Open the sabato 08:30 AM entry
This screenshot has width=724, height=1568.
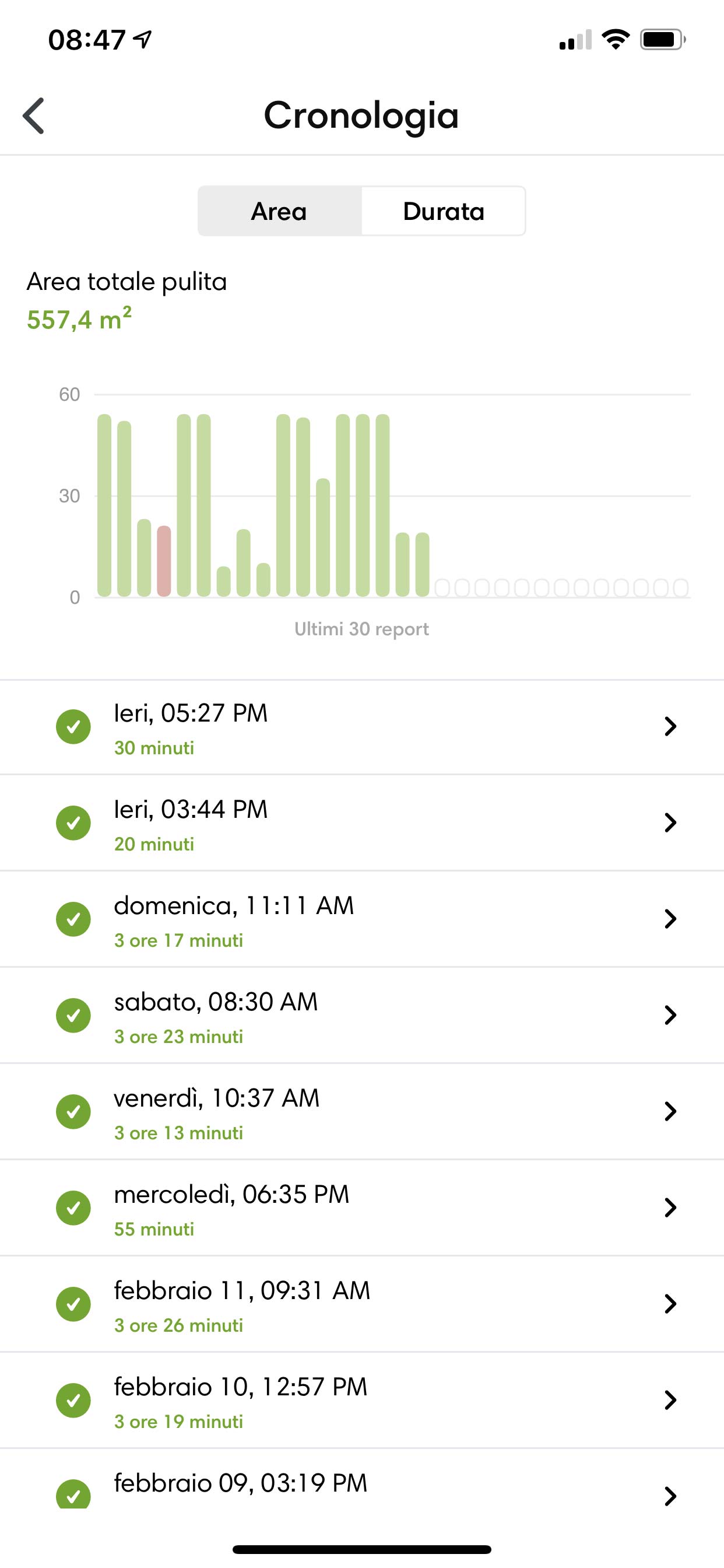click(362, 1016)
